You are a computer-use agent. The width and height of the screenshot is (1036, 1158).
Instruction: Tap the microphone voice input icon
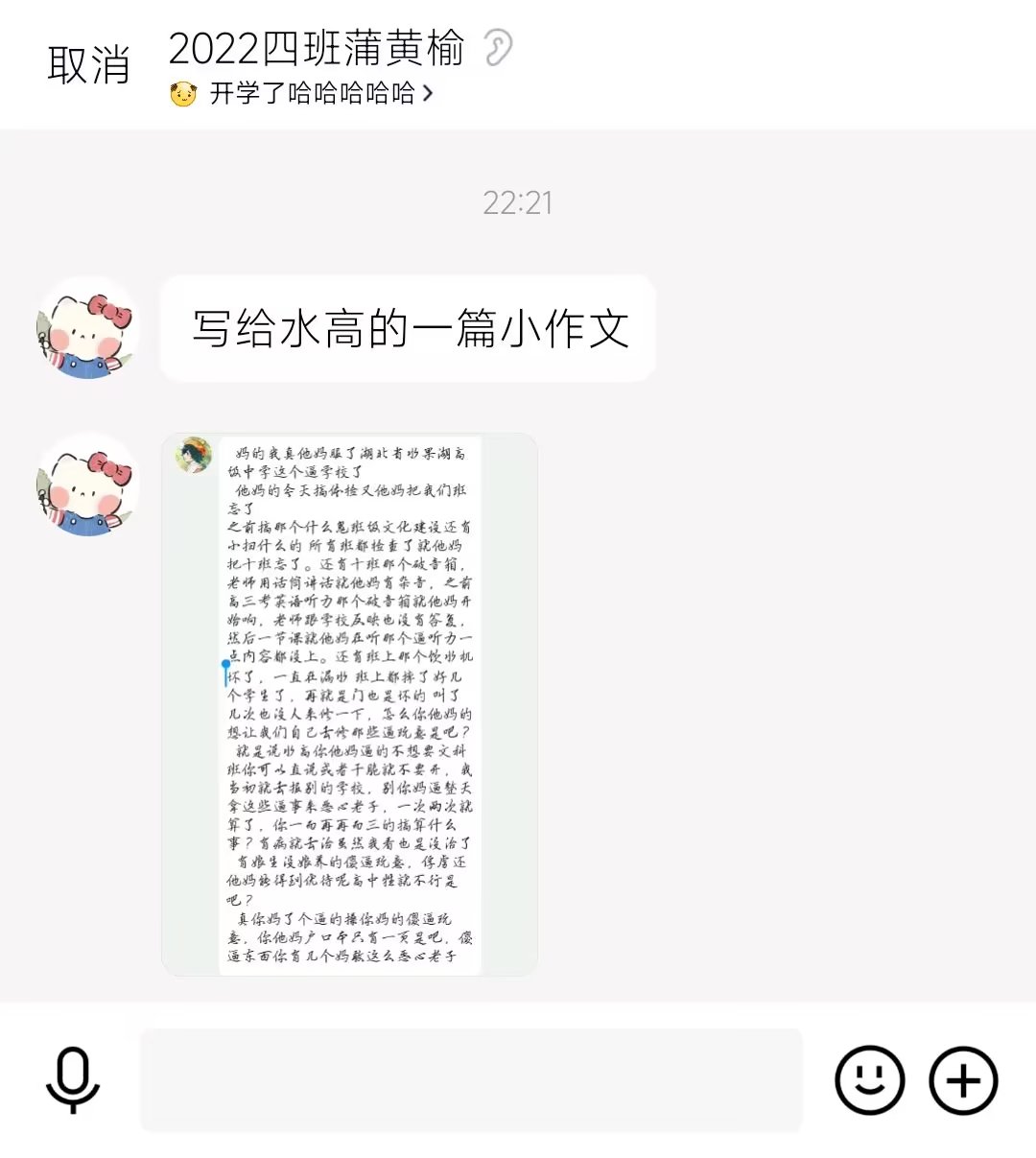pos(73,1080)
